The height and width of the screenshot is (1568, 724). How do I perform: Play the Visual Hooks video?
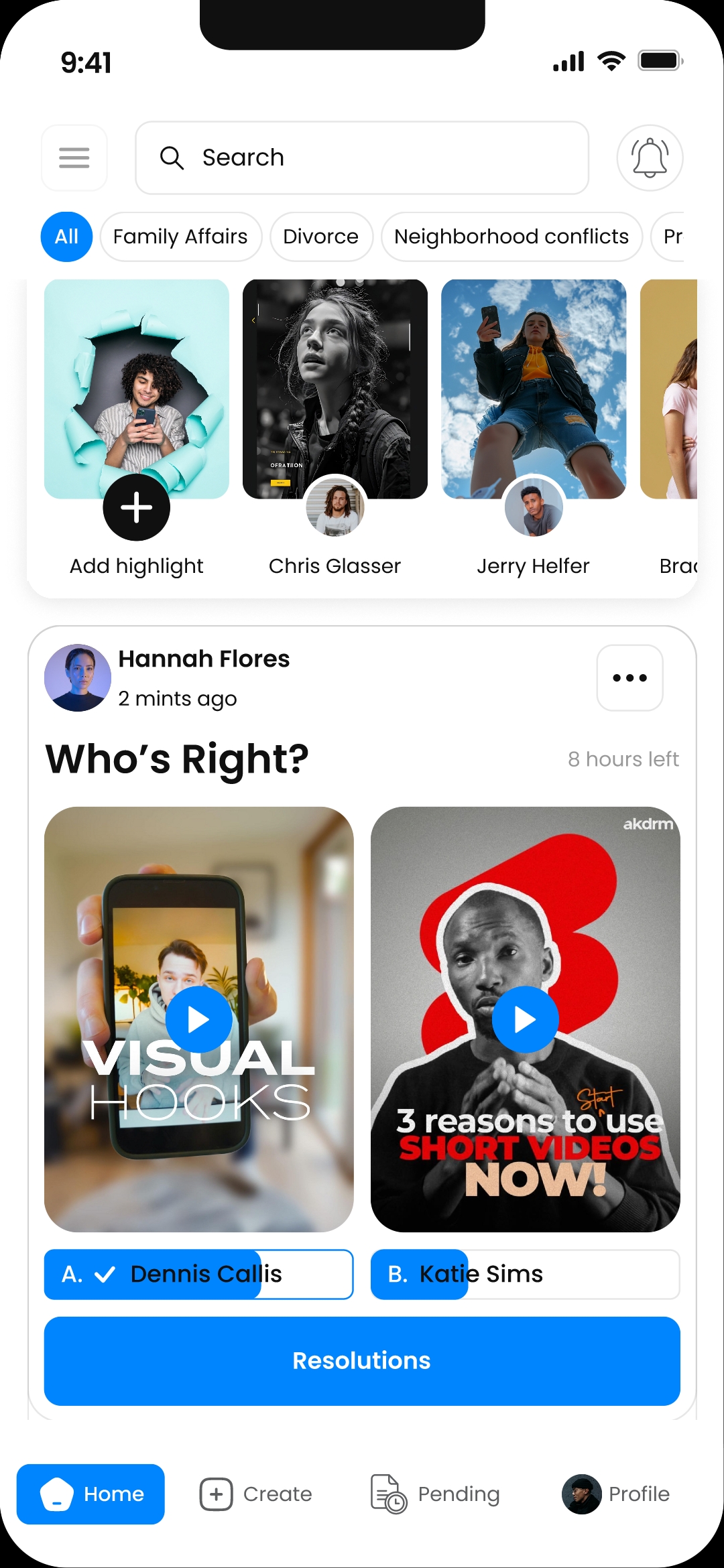pyautogui.click(x=198, y=1019)
